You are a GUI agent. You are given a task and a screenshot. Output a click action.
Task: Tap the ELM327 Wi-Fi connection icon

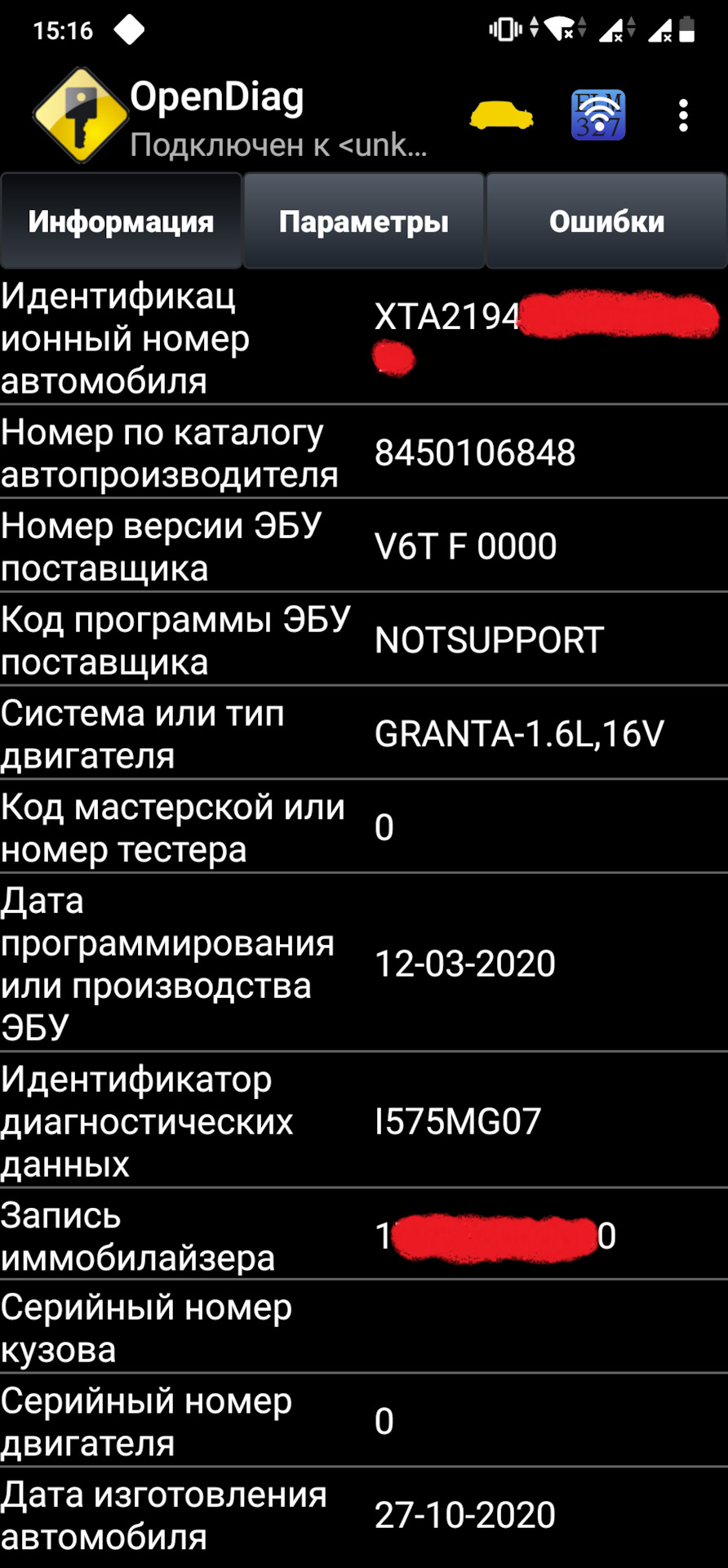(x=598, y=115)
